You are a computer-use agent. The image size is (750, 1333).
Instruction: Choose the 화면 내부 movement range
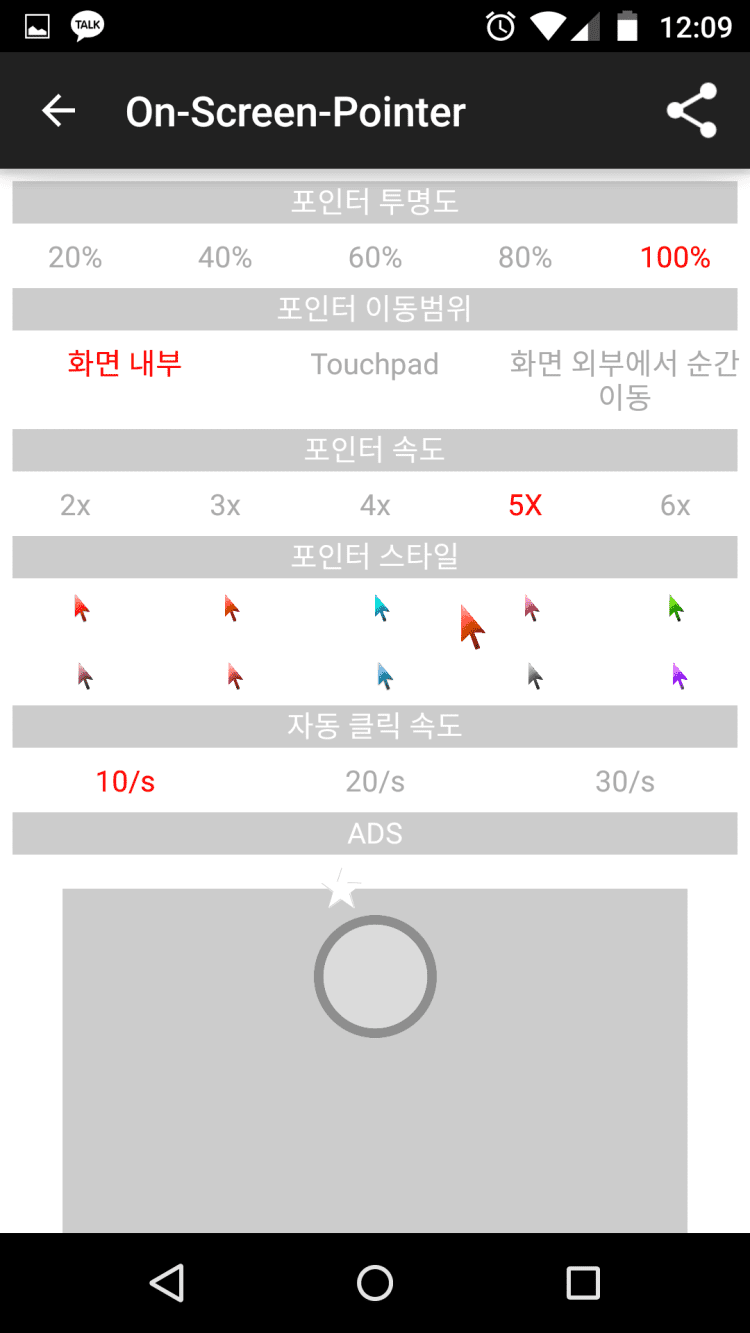click(x=125, y=363)
